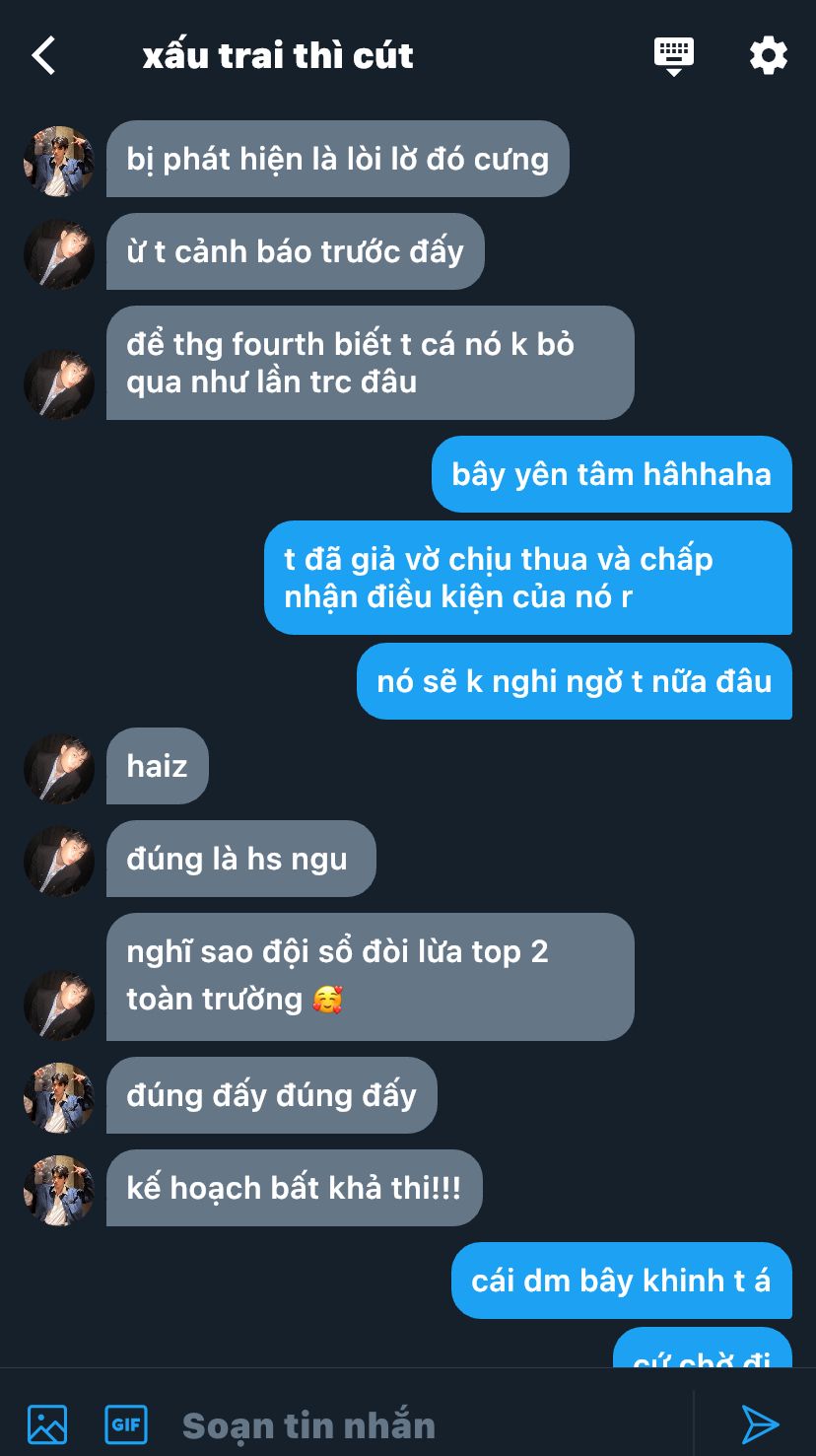Attach an image to the message
The image size is (816, 1456).
click(x=47, y=1424)
